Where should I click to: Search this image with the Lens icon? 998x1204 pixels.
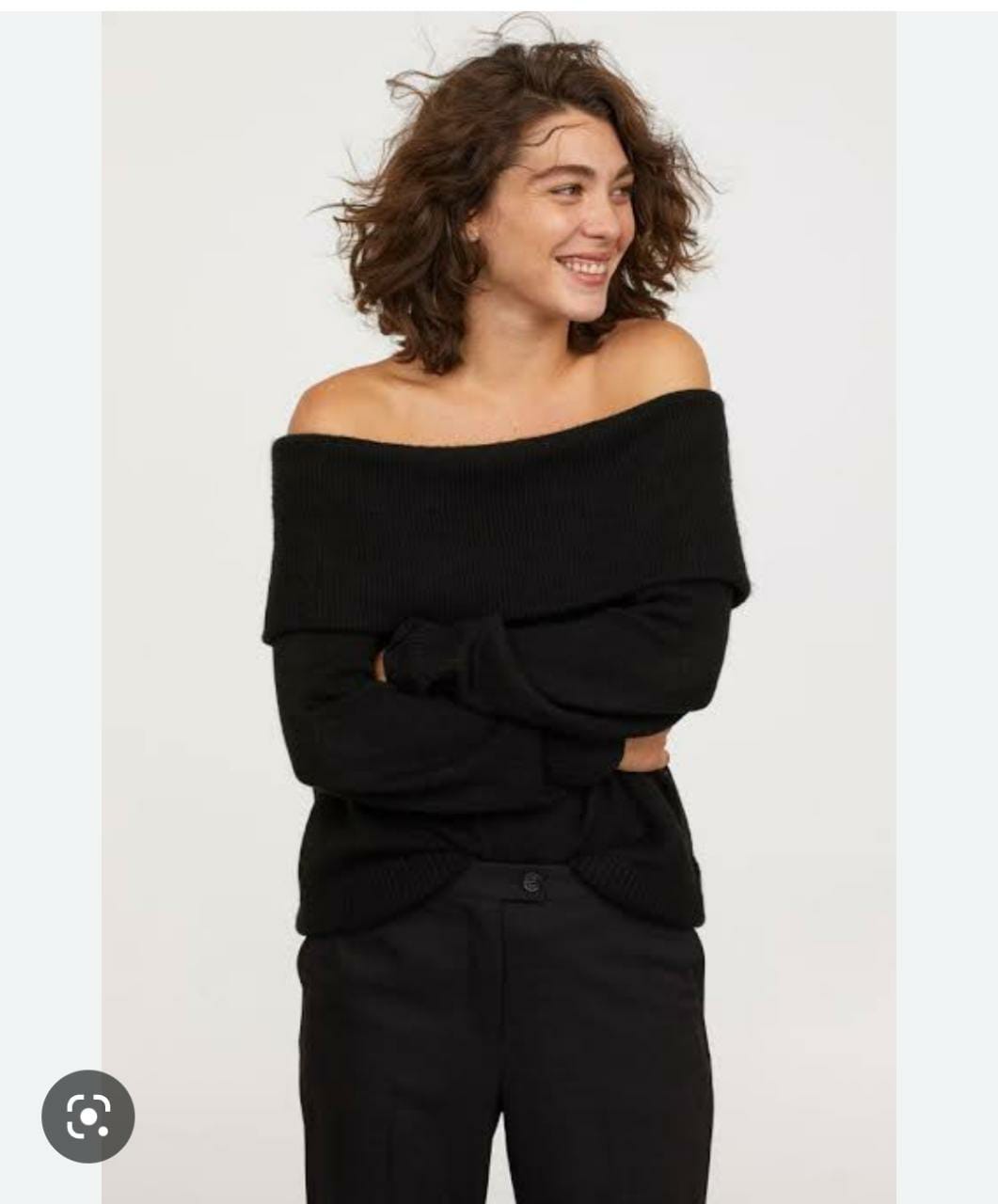(88, 1117)
